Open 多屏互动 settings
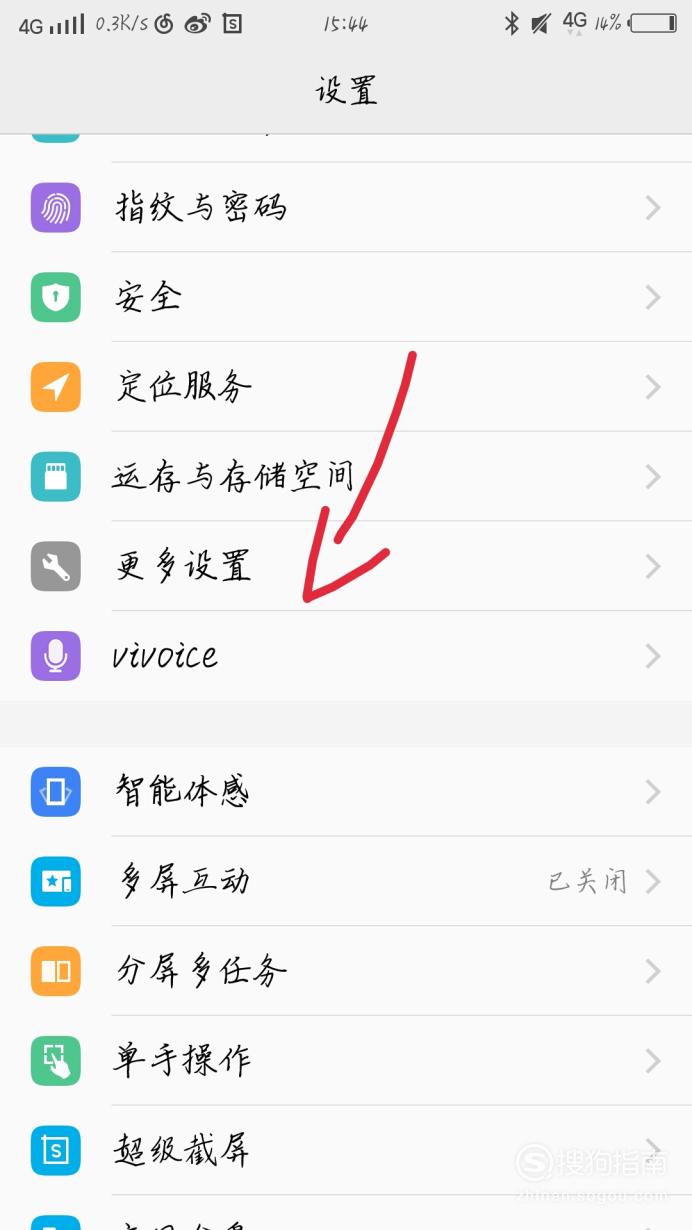The height and width of the screenshot is (1230, 692). pyautogui.click(x=346, y=881)
